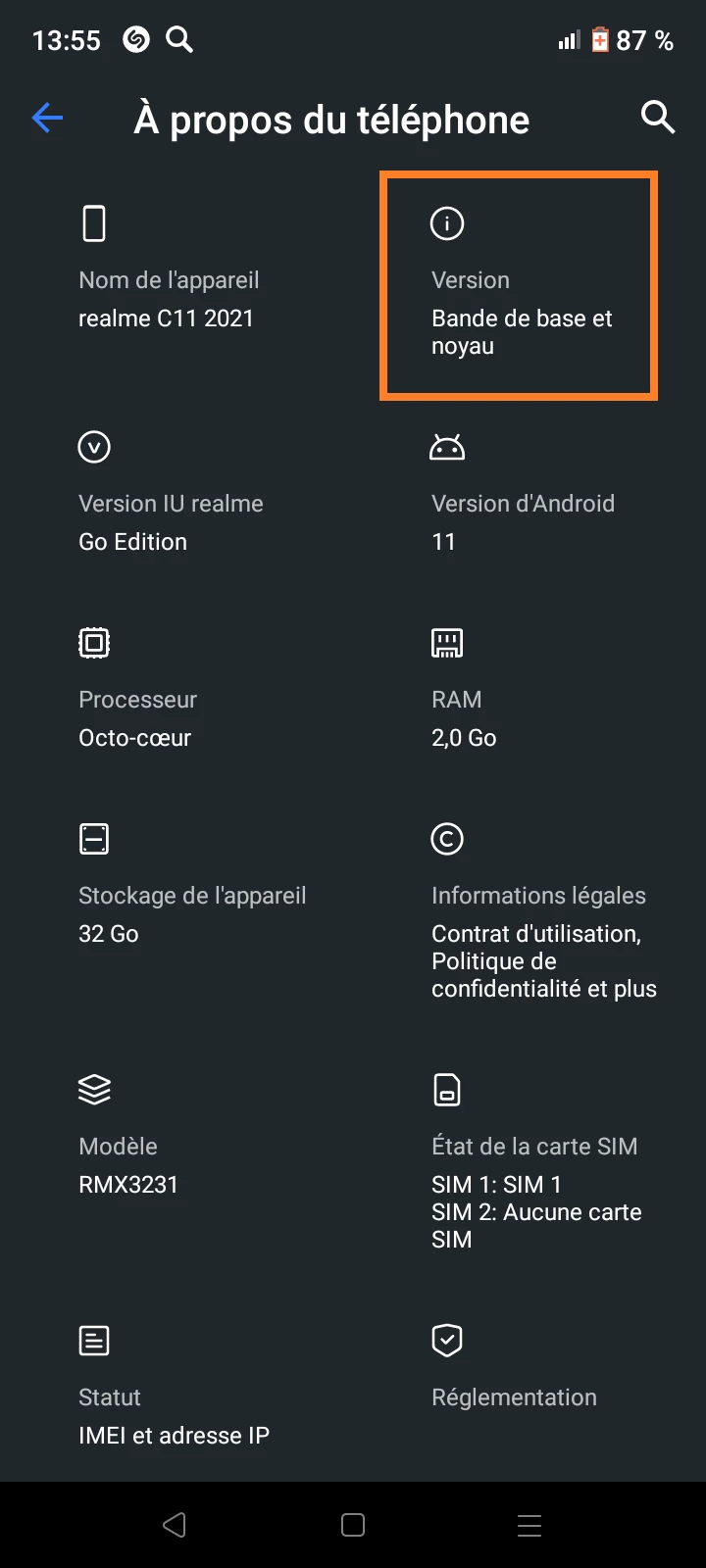Screen dimensions: 706x1568
Task: Open search in À propos du téléphone
Action: (x=657, y=118)
